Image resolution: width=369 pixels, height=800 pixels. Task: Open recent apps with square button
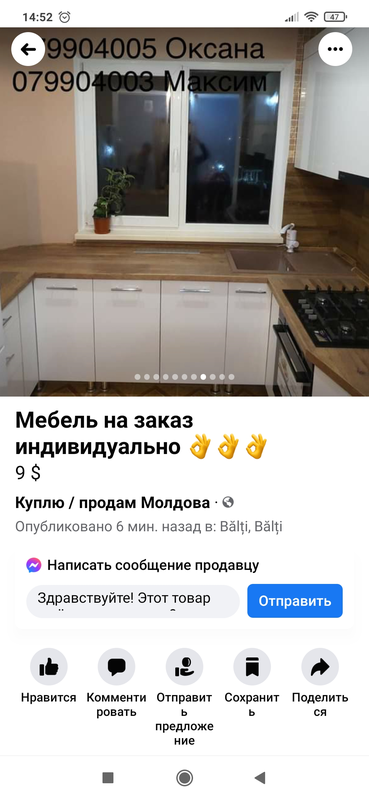click(x=108, y=778)
